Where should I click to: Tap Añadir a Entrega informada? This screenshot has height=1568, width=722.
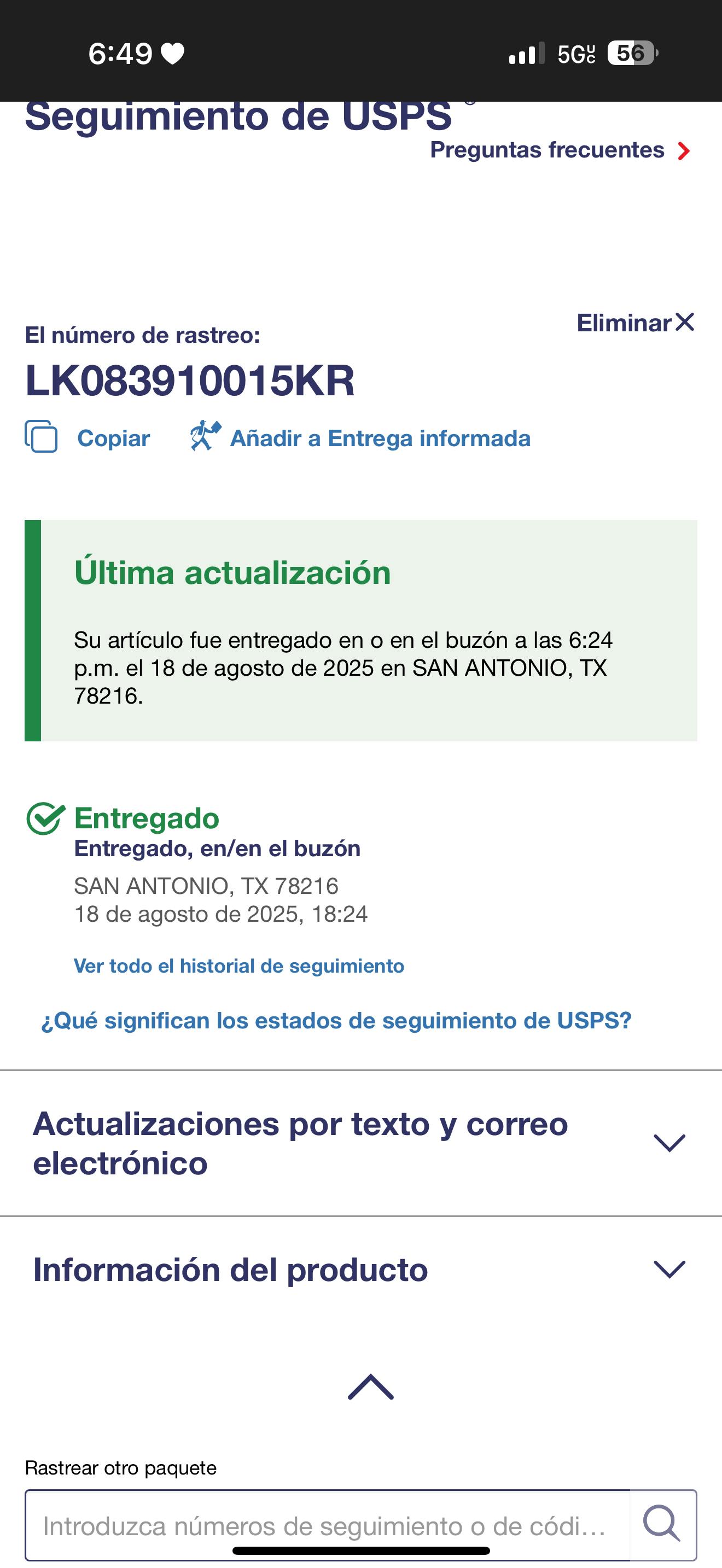tap(360, 438)
